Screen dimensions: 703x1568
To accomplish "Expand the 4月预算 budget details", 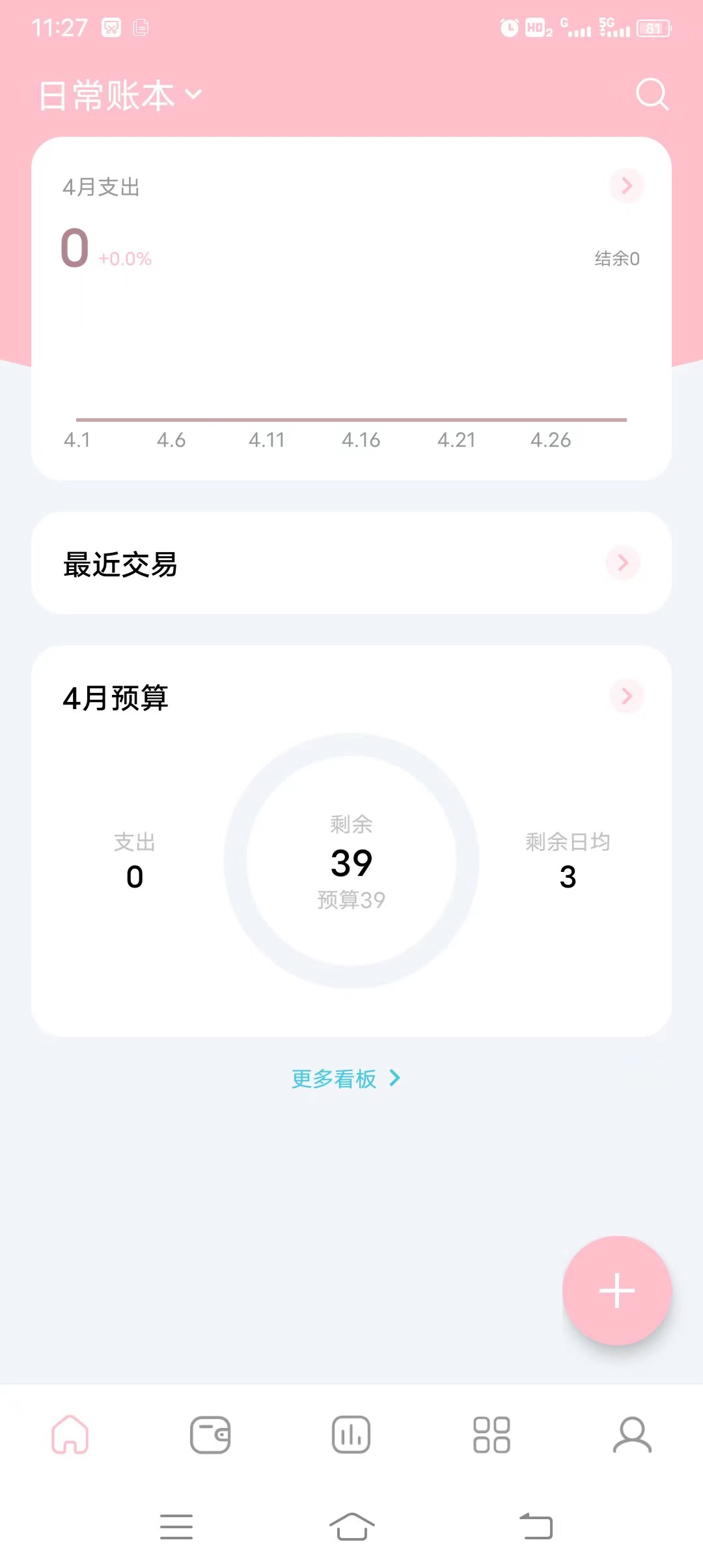I will (x=626, y=696).
